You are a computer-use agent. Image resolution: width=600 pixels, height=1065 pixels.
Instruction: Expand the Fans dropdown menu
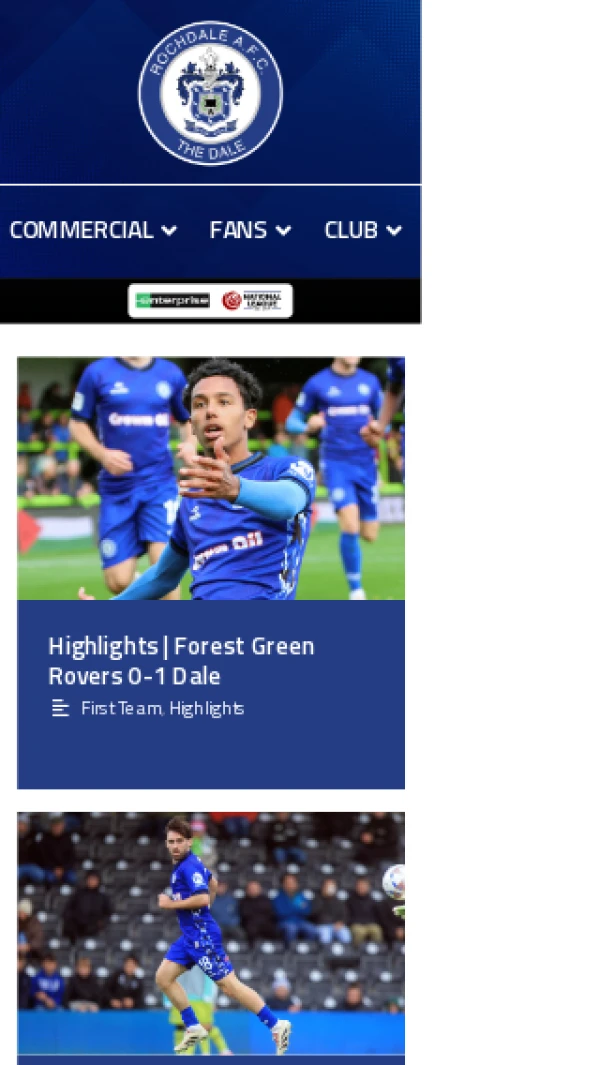[x=250, y=230]
